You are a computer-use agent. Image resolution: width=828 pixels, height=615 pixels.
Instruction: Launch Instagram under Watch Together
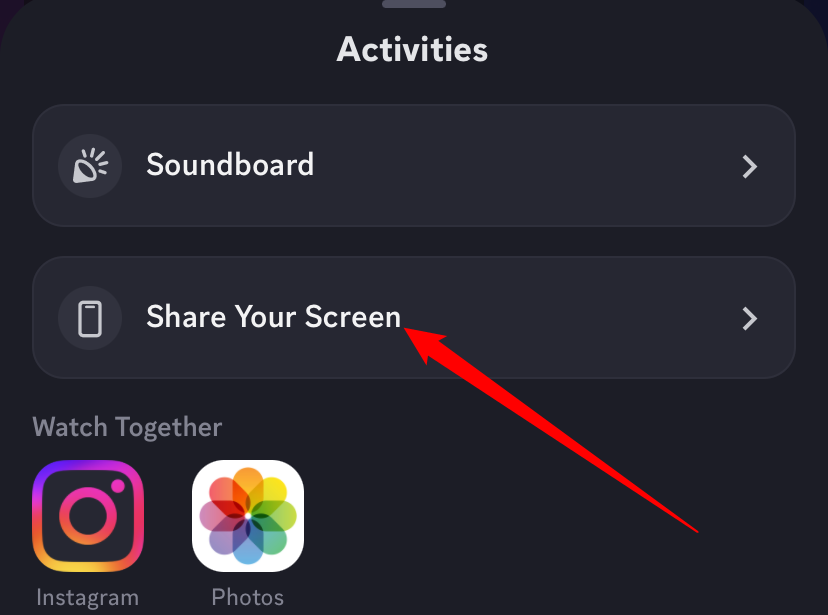pos(88,516)
